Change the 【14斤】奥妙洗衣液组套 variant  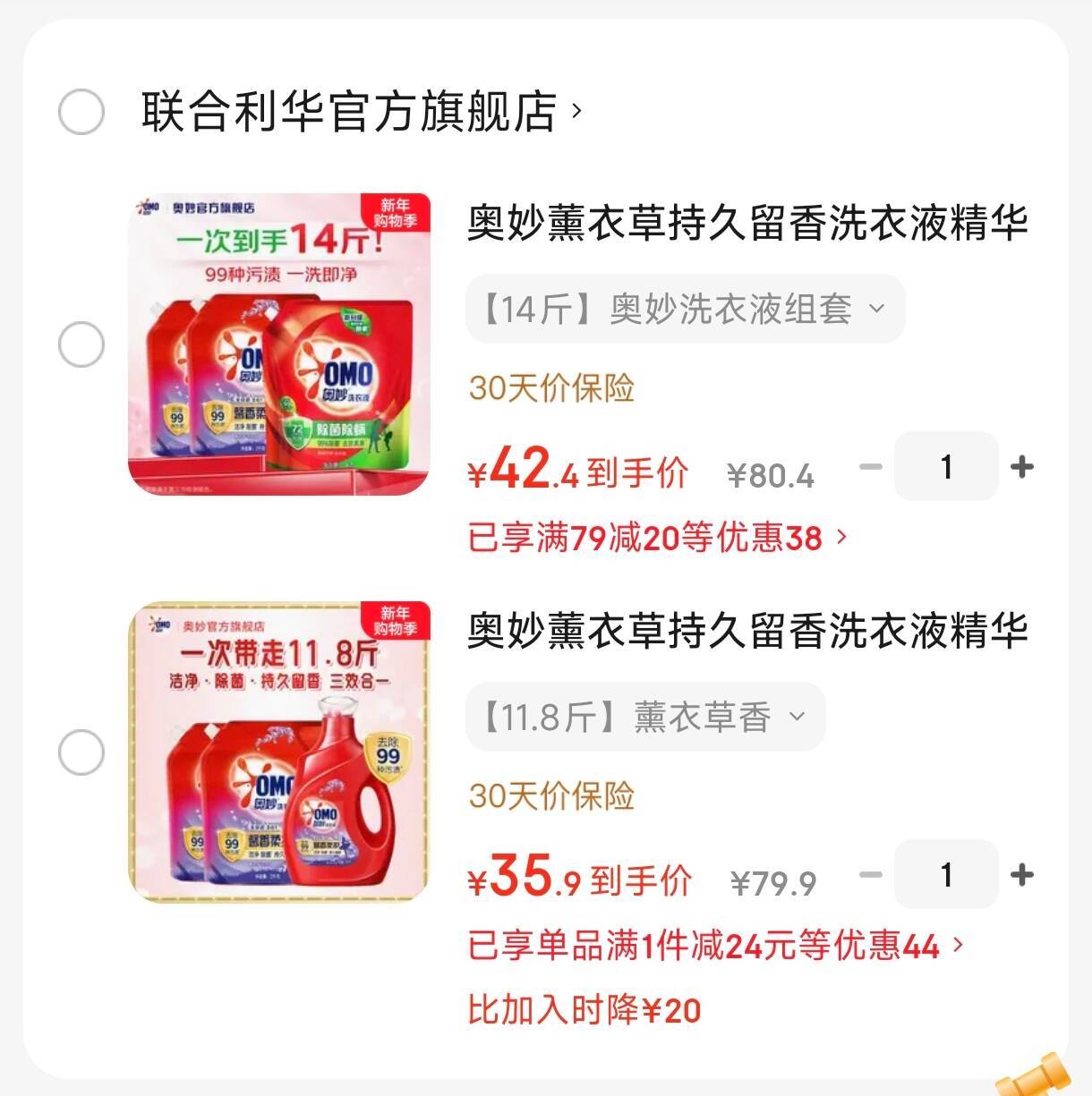(685, 309)
